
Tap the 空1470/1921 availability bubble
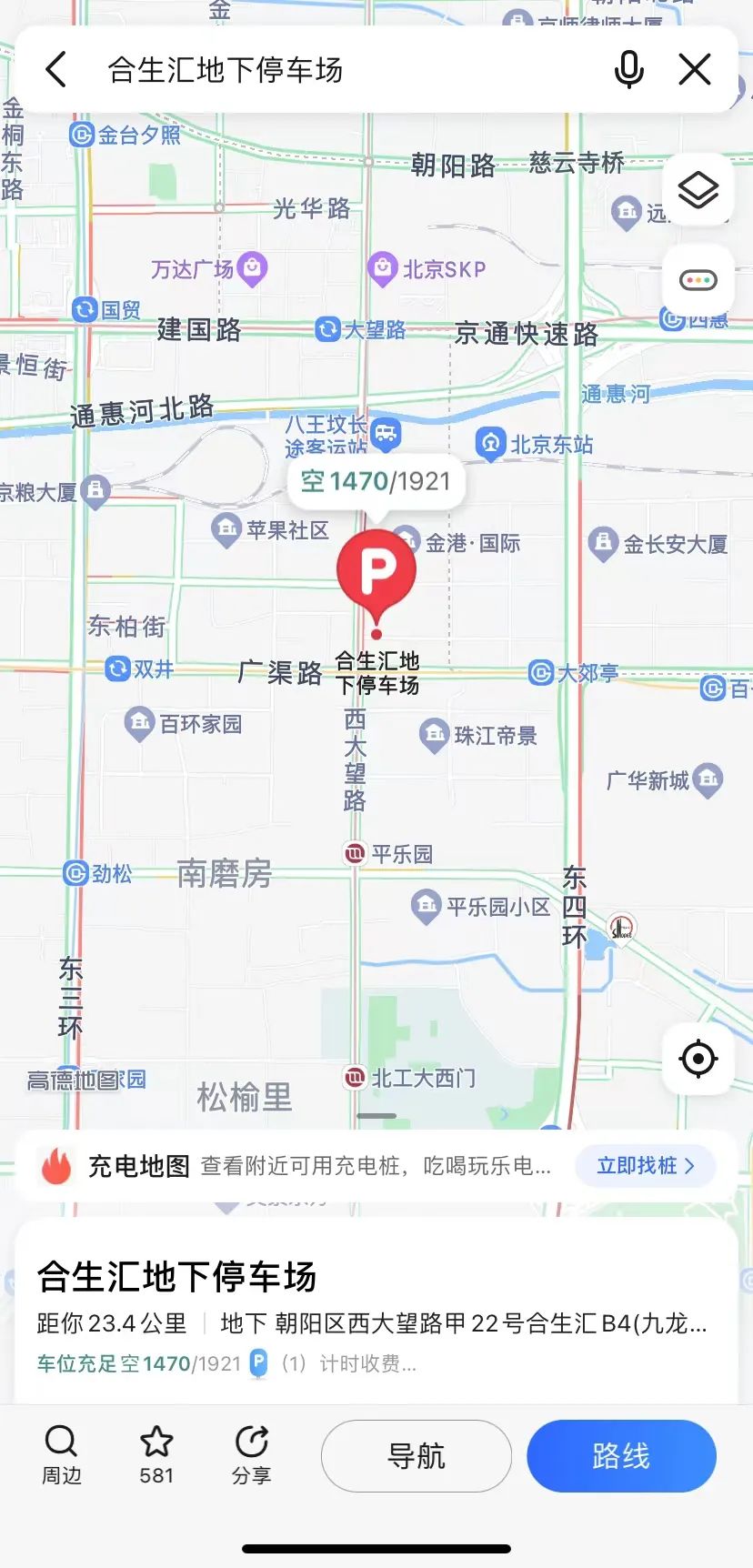376,481
